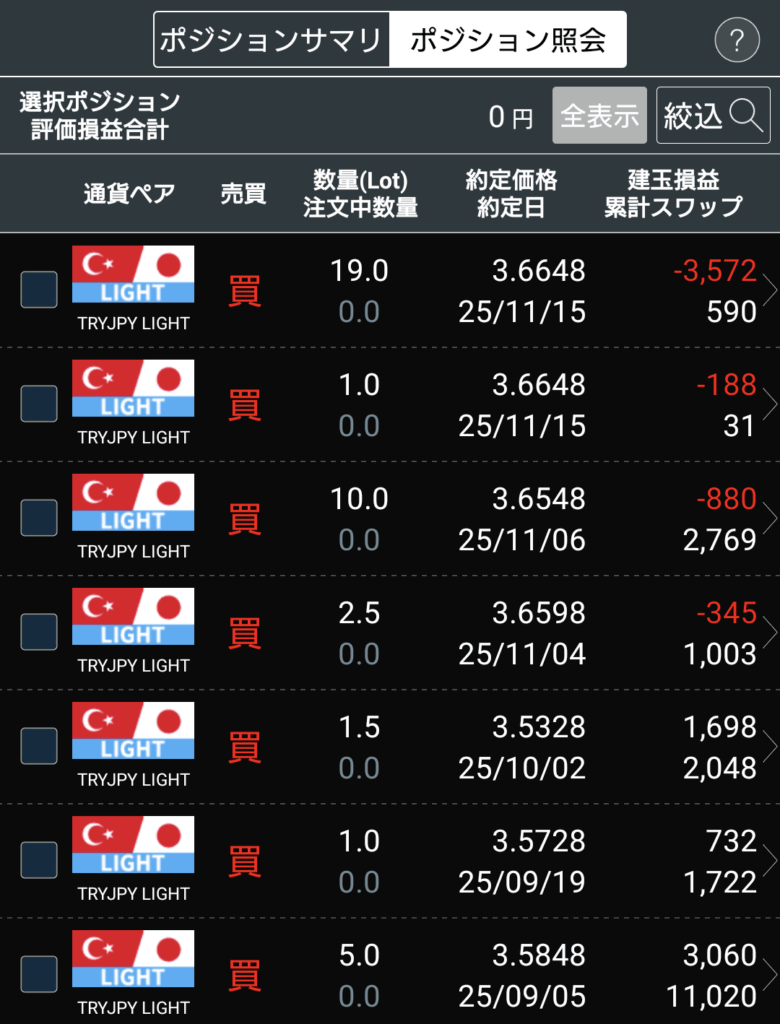Select the checkbox for 1.0 Lot dated 25/11/15
780x1024 pixels.
[x=39, y=404]
